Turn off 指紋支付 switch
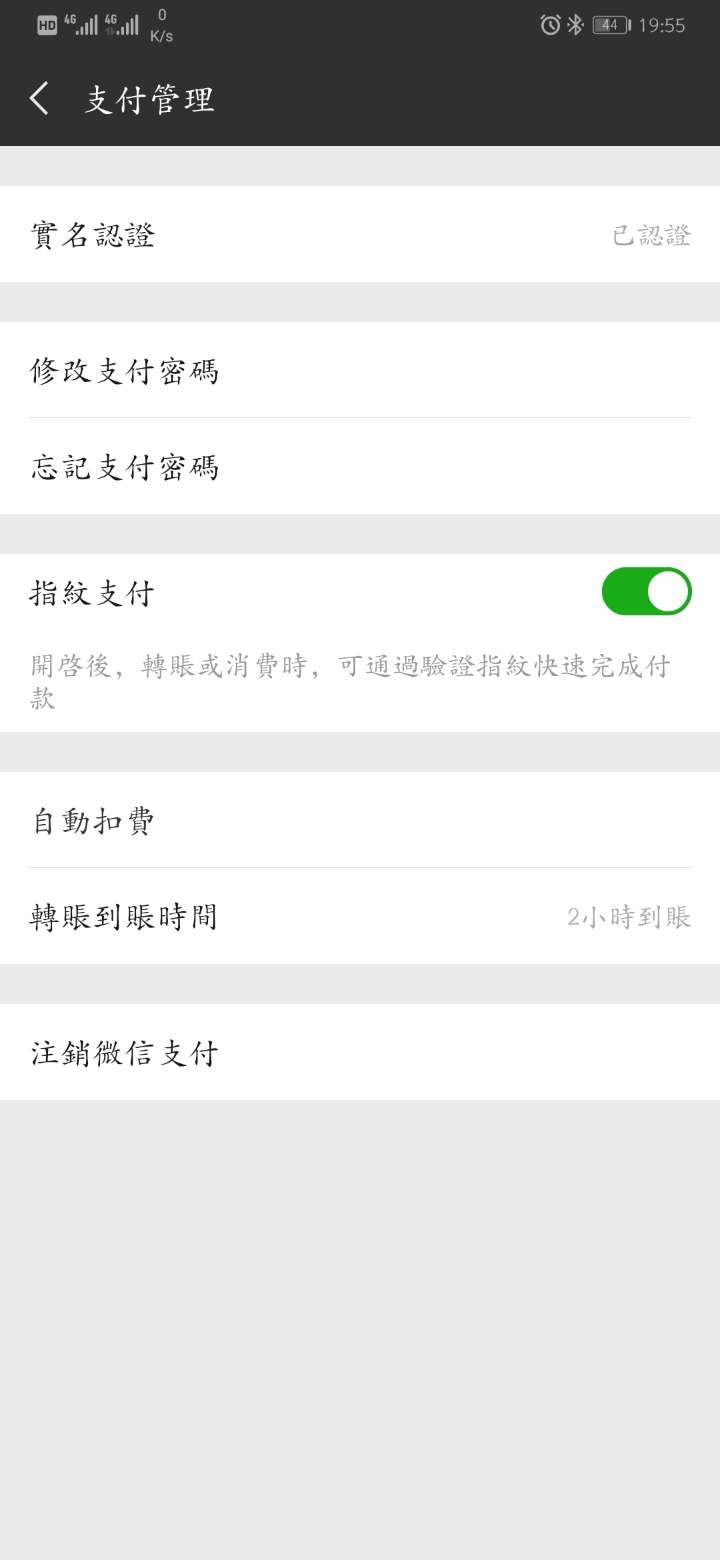The height and width of the screenshot is (1560, 720). [646, 592]
